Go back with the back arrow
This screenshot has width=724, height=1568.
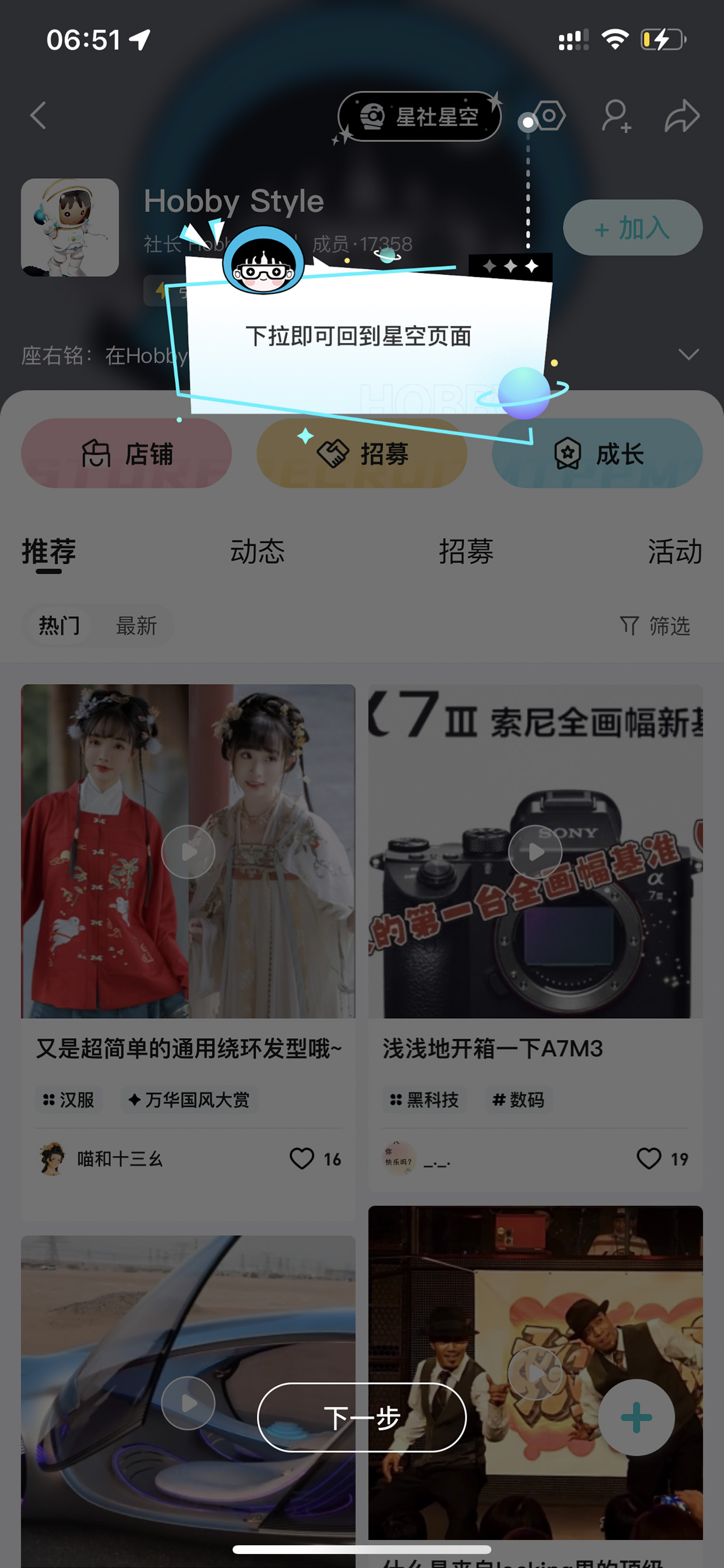38,115
